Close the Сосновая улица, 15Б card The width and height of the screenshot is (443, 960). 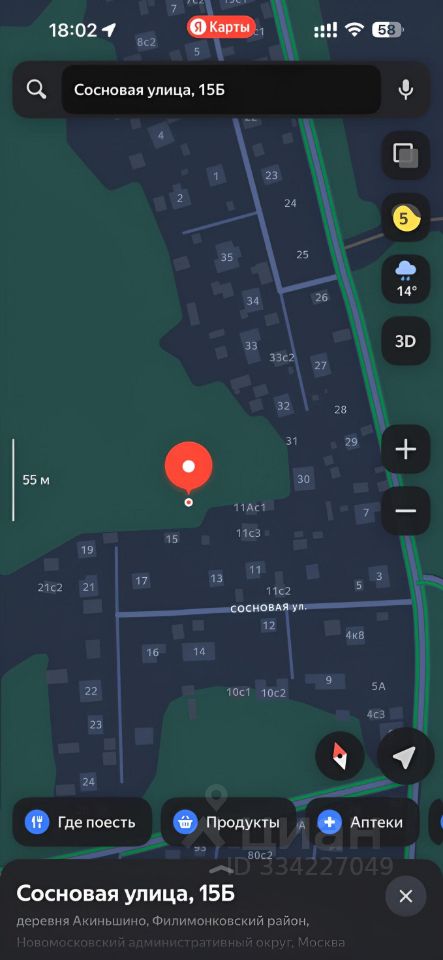click(405, 896)
